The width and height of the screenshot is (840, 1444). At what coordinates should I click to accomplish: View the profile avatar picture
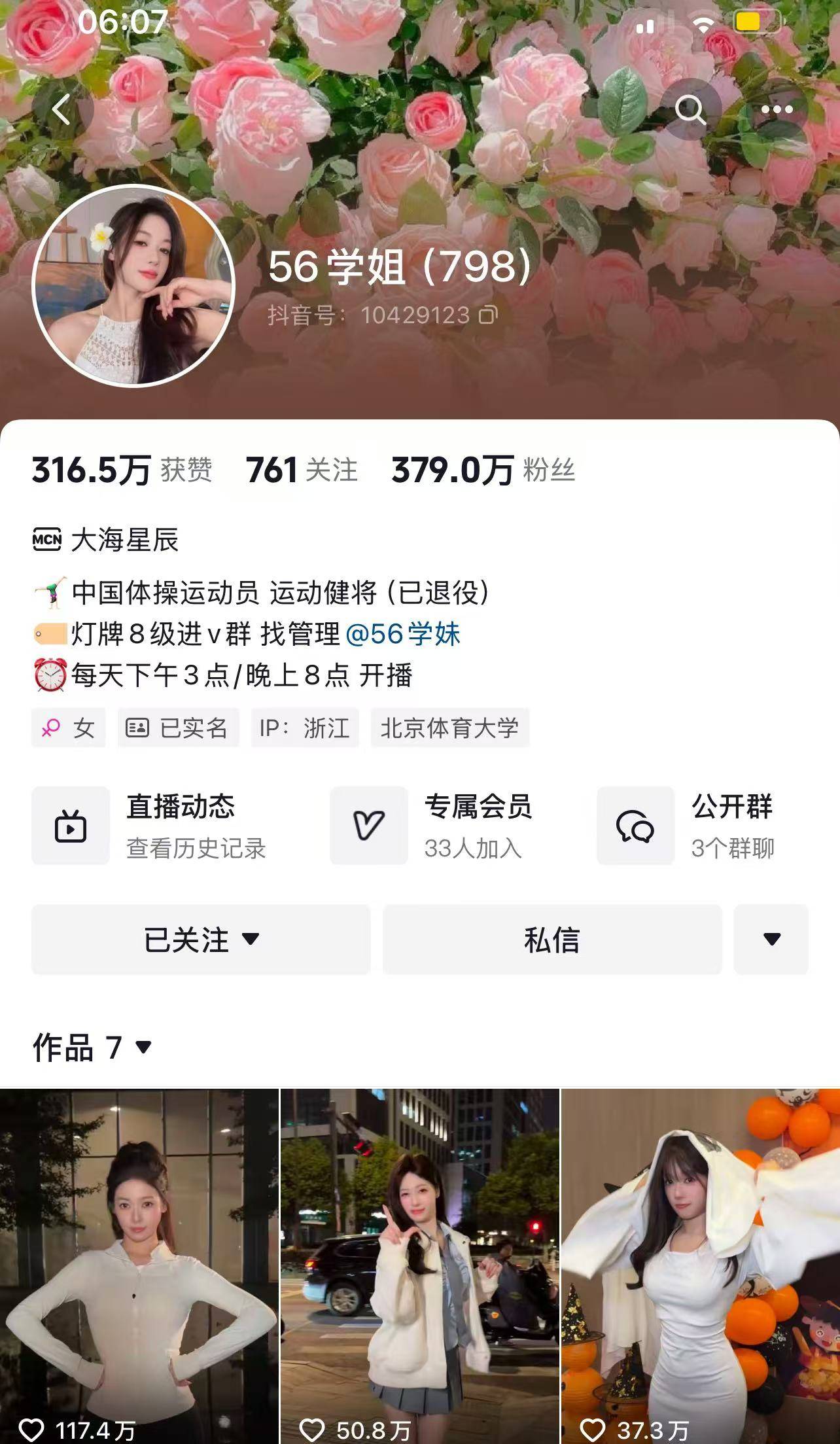[x=133, y=286]
